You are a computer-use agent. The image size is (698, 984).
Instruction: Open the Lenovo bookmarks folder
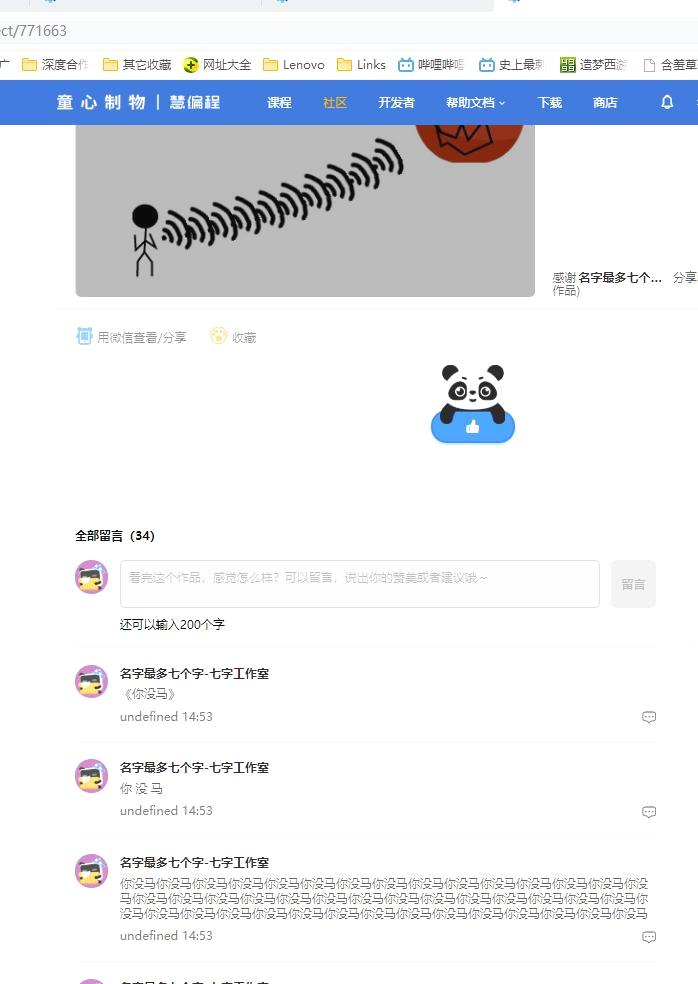(x=294, y=64)
